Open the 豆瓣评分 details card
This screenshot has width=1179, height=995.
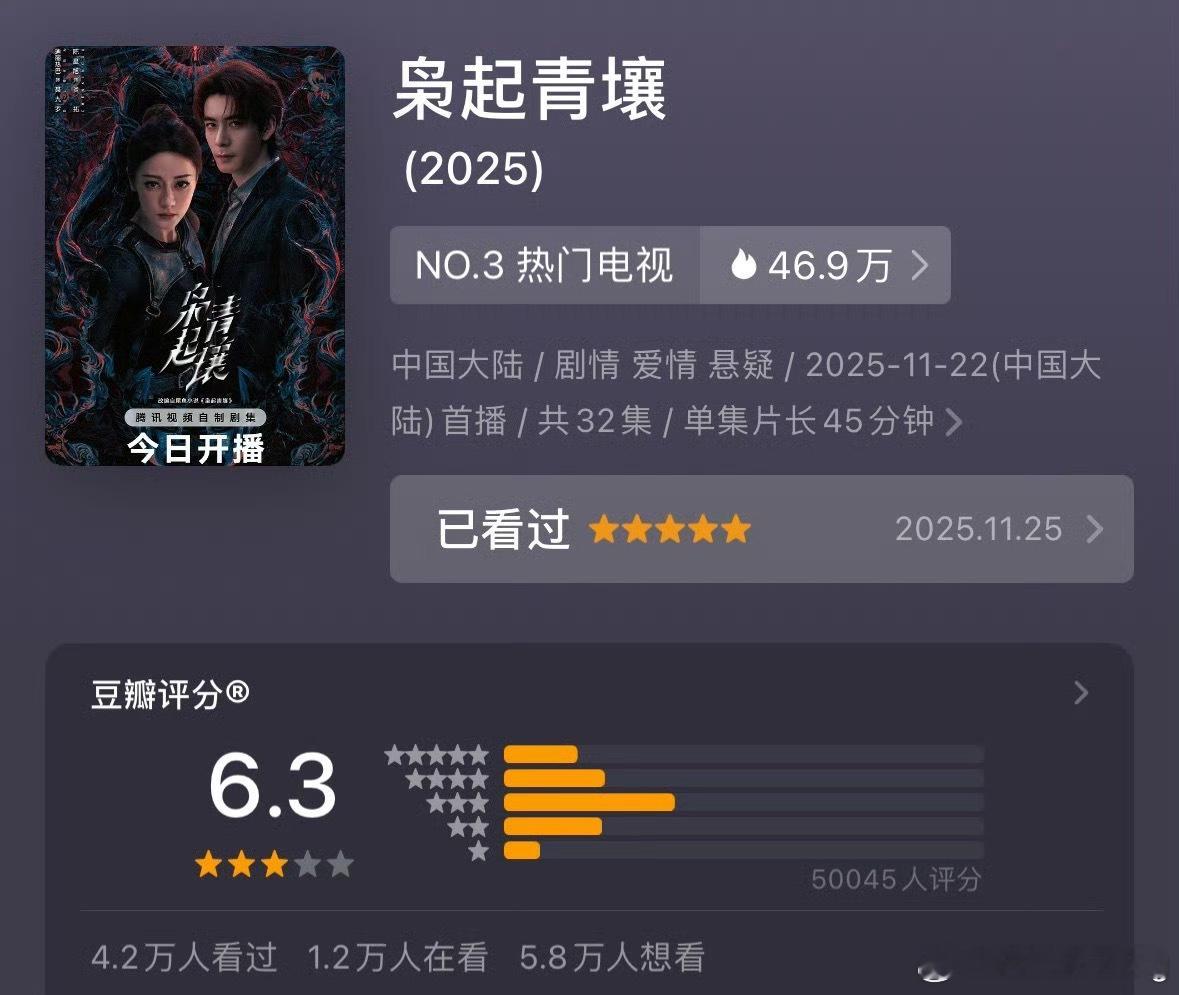pyautogui.click(x=1080, y=693)
